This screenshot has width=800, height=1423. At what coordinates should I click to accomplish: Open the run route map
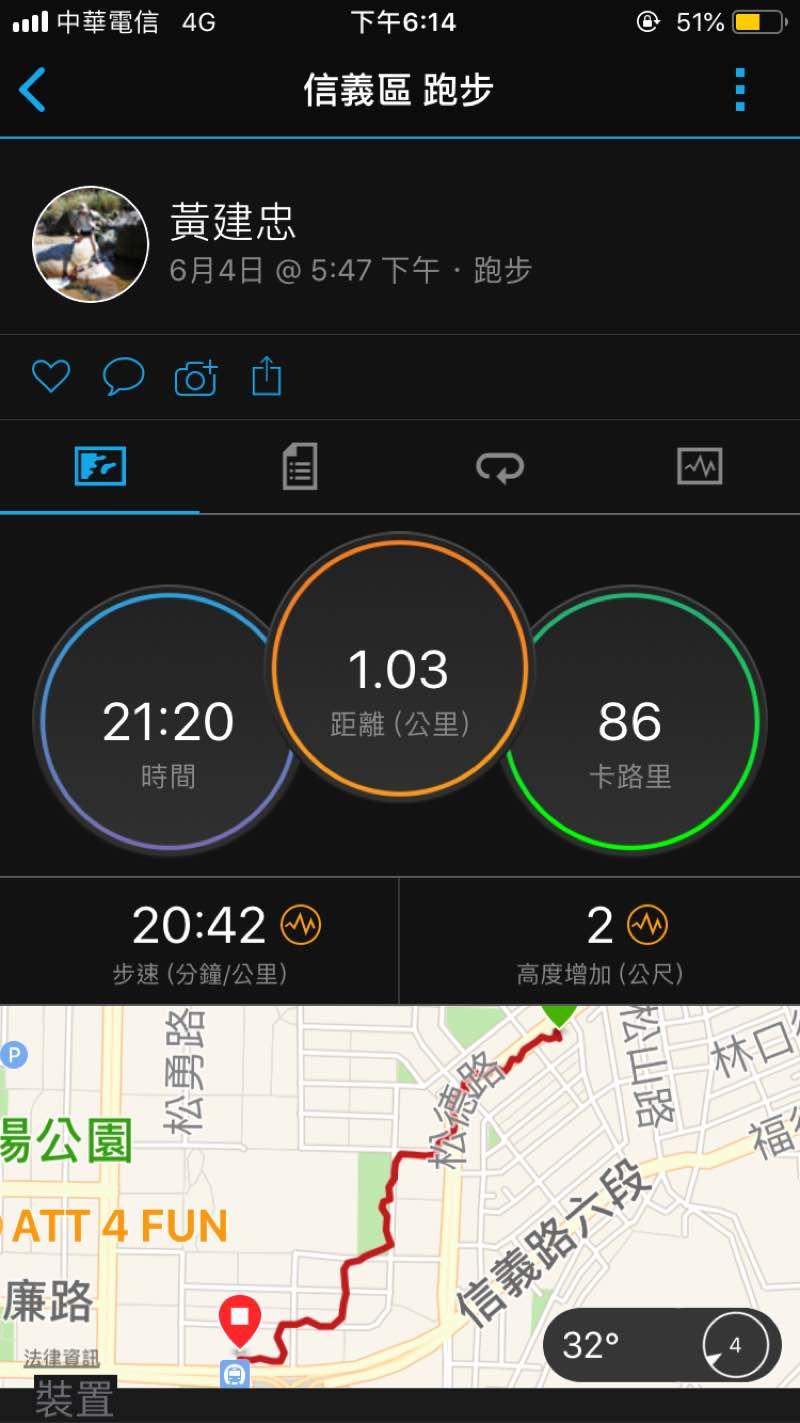[400, 1180]
